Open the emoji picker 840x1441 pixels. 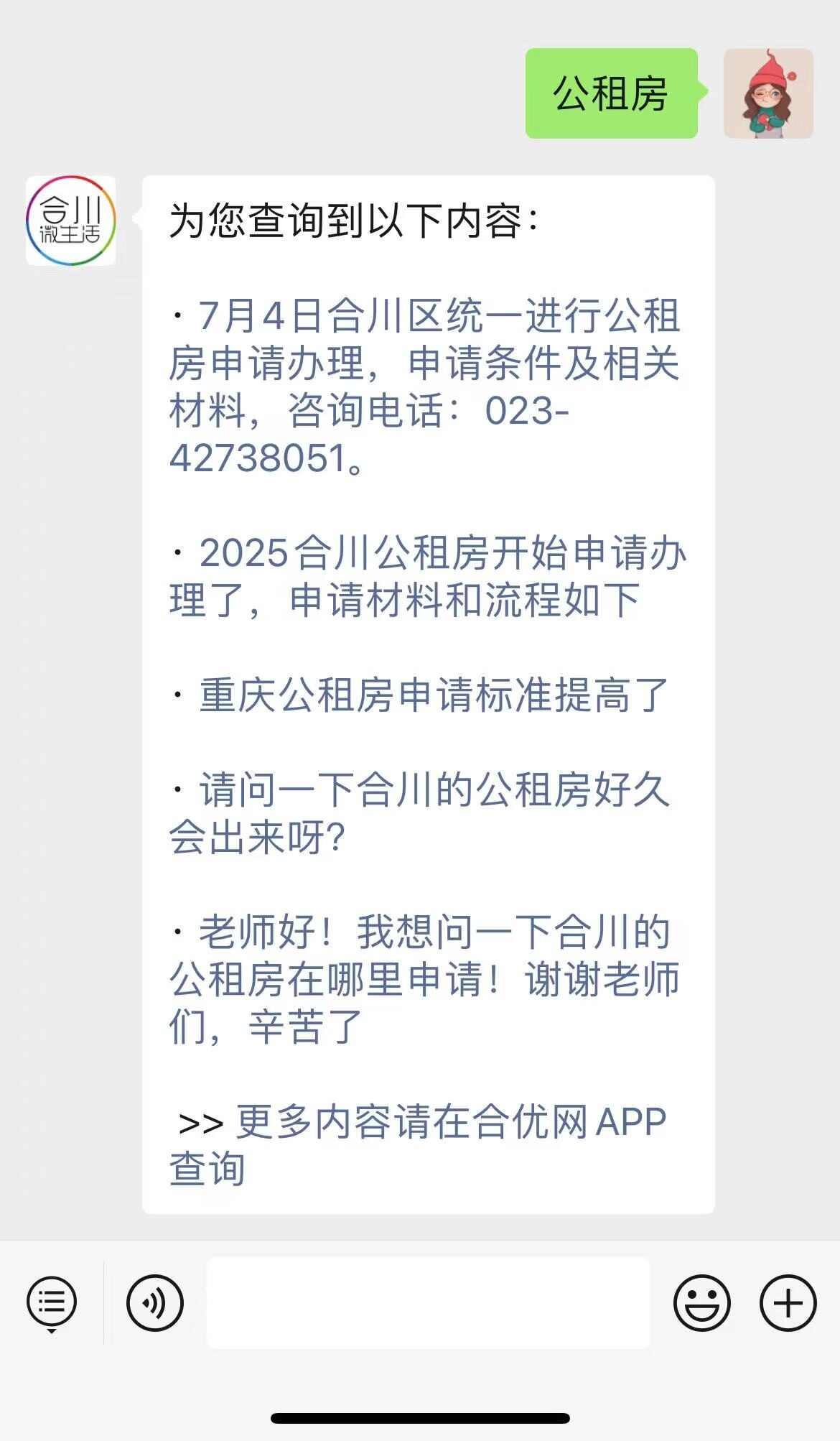tap(701, 1303)
